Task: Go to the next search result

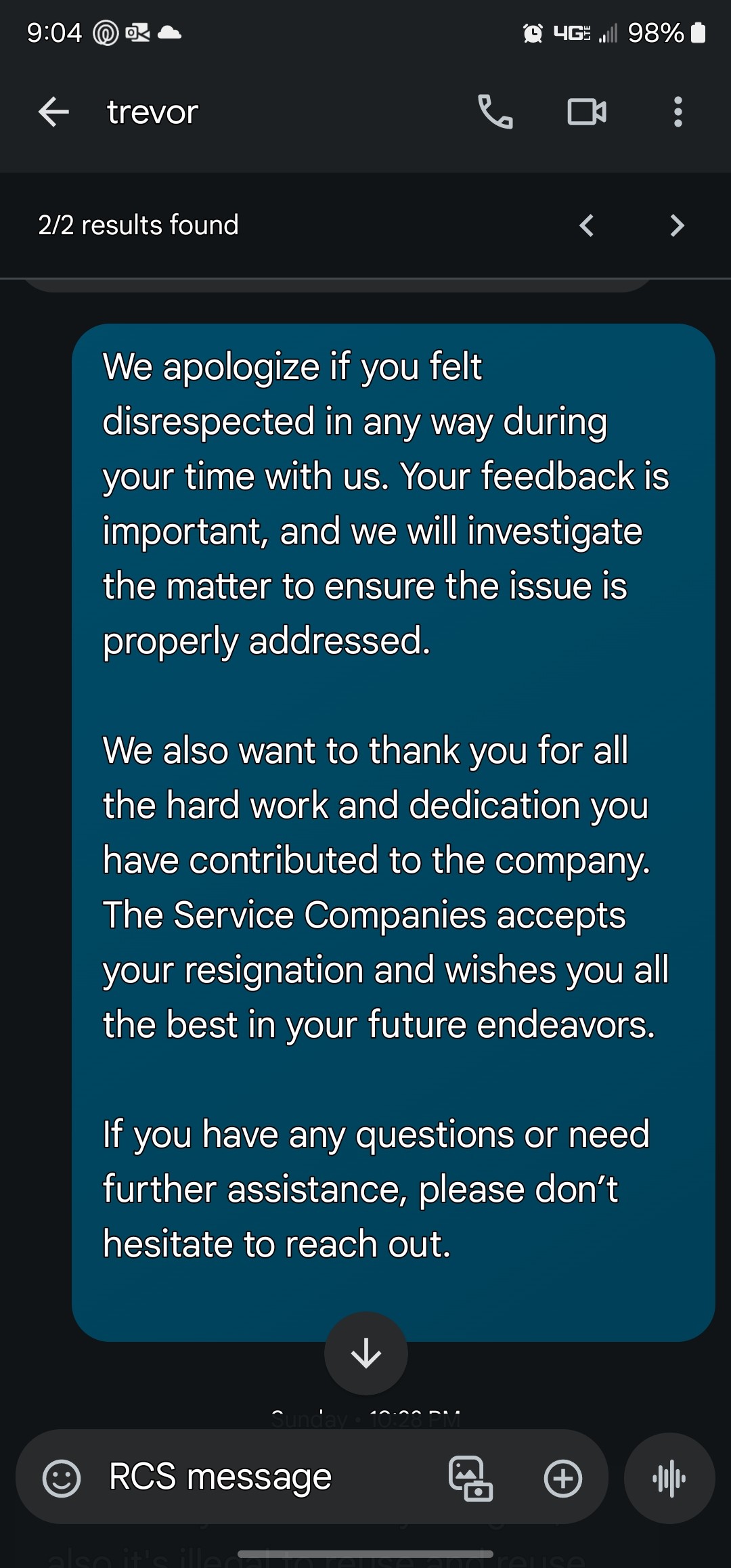Action: (677, 225)
